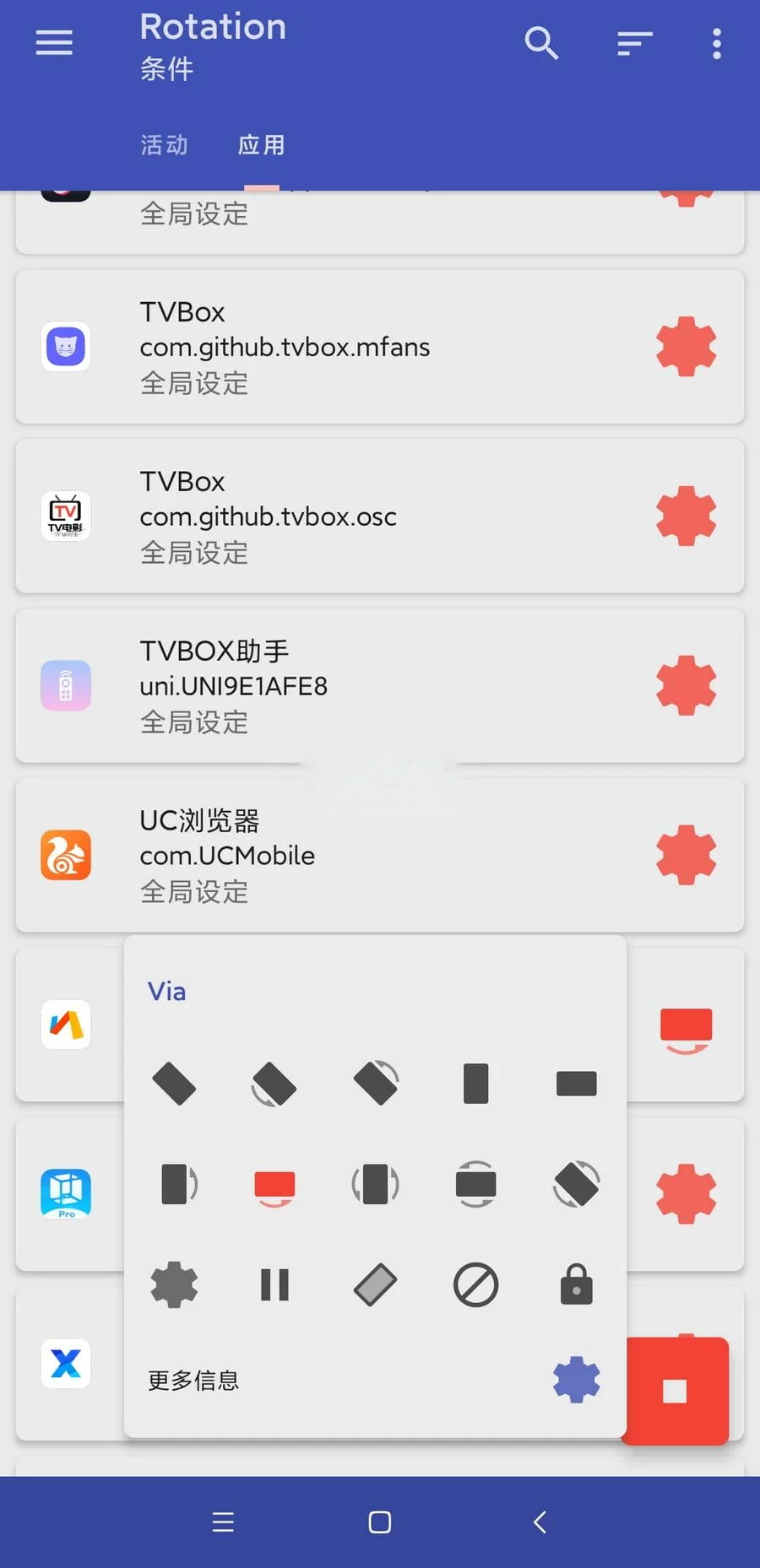Select forced landscape orientation in Via popup
Image resolution: width=760 pixels, height=1568 pixels.
pyautogui.click(x=577, y=1084)
